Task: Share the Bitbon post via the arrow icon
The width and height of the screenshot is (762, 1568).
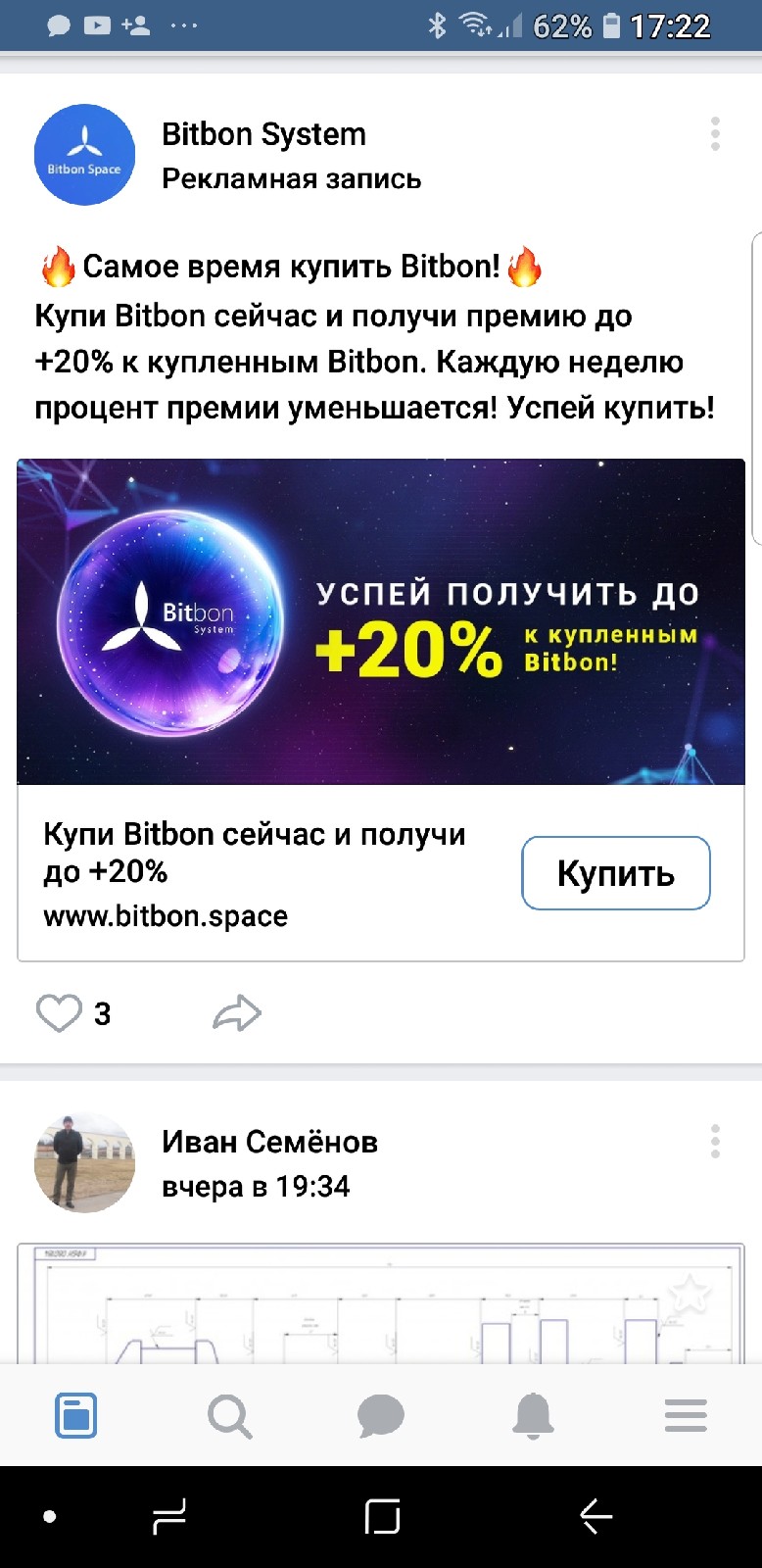Action: click(235, 1013)
